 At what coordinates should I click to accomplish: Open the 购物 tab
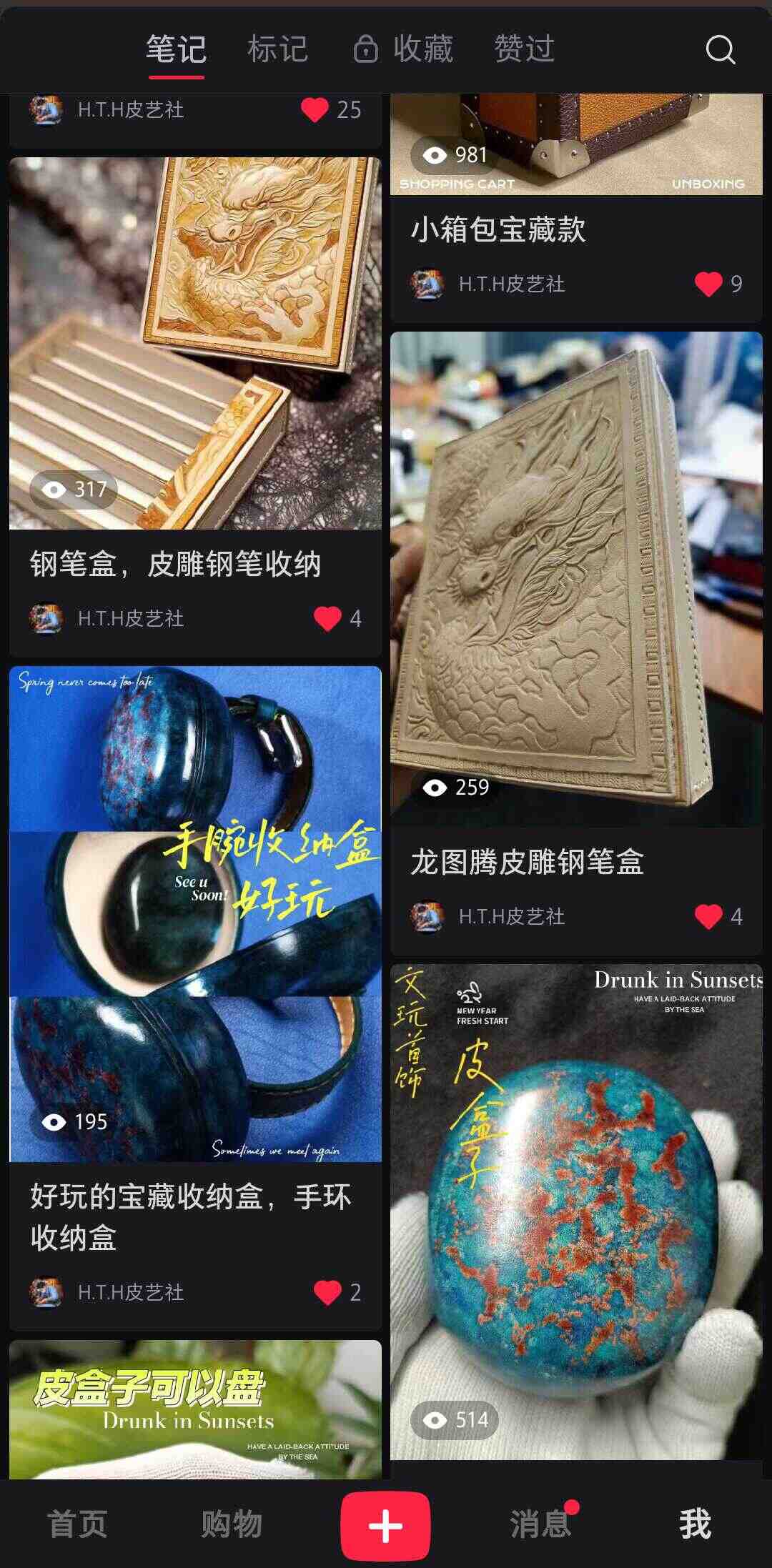click(232, 1524)
